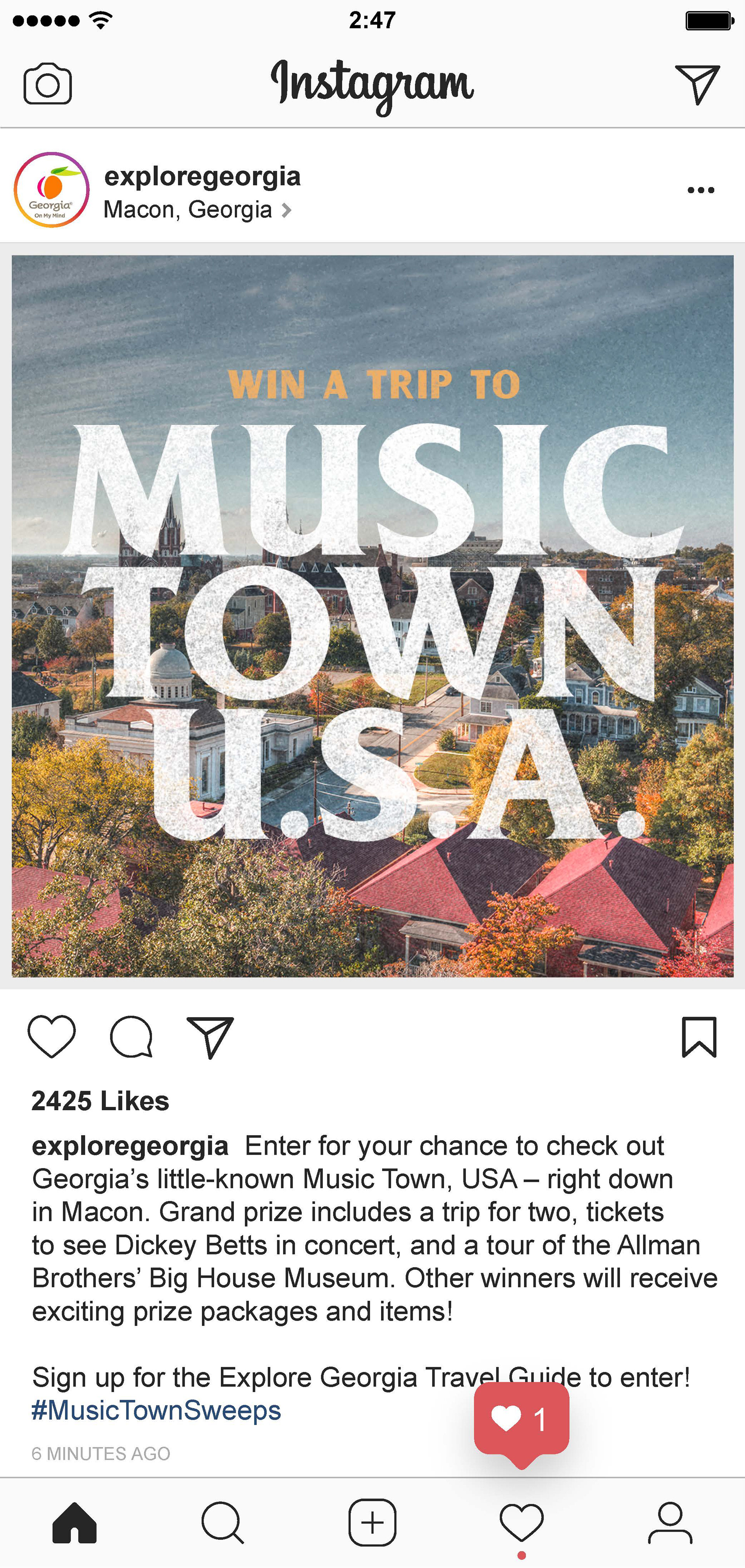The image size is (745, 1568).
Task: Open the #MusicTownSweeps hashtag
Action: click(x=156, y=1410)
